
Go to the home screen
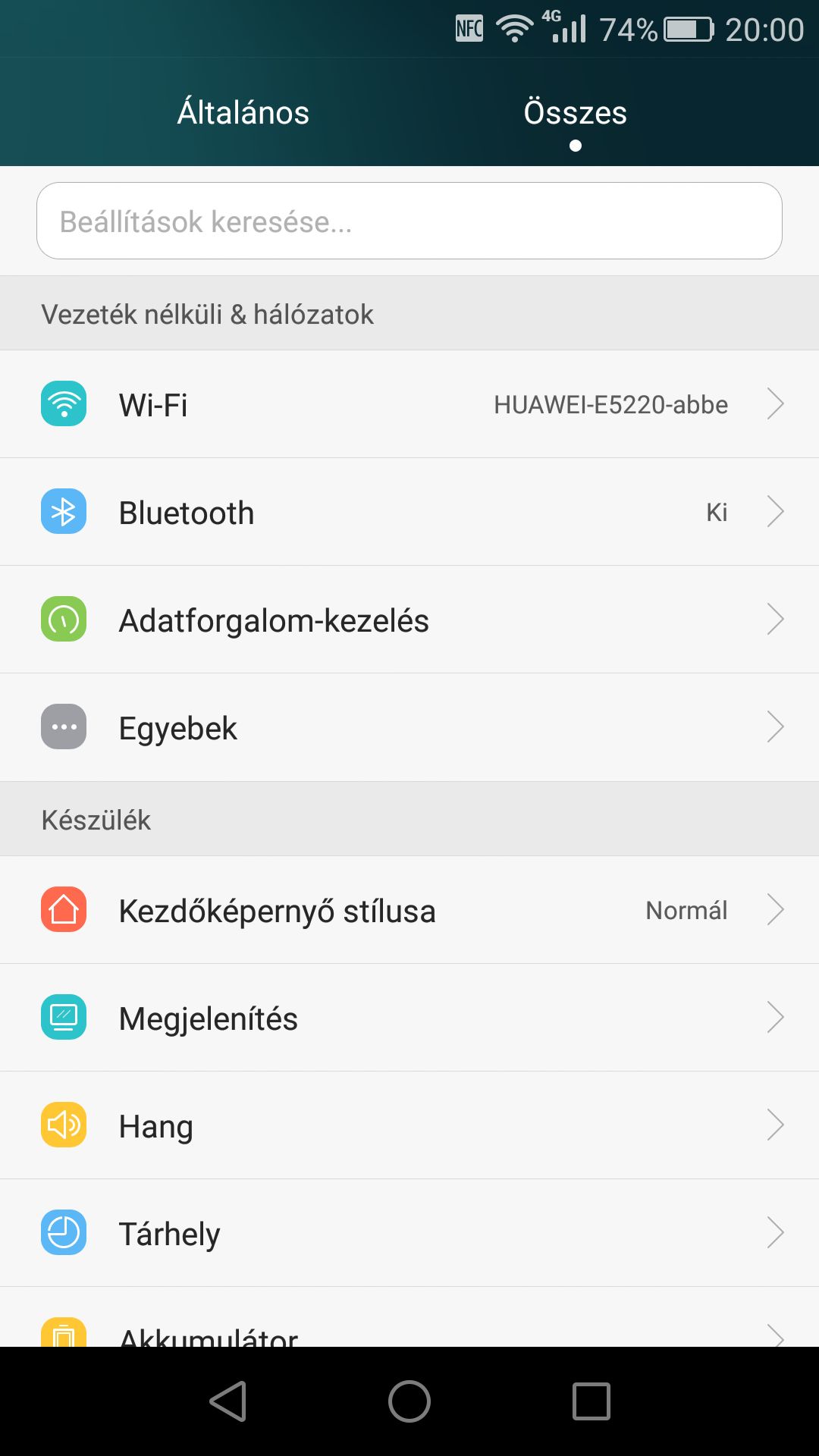point(409,1401)
